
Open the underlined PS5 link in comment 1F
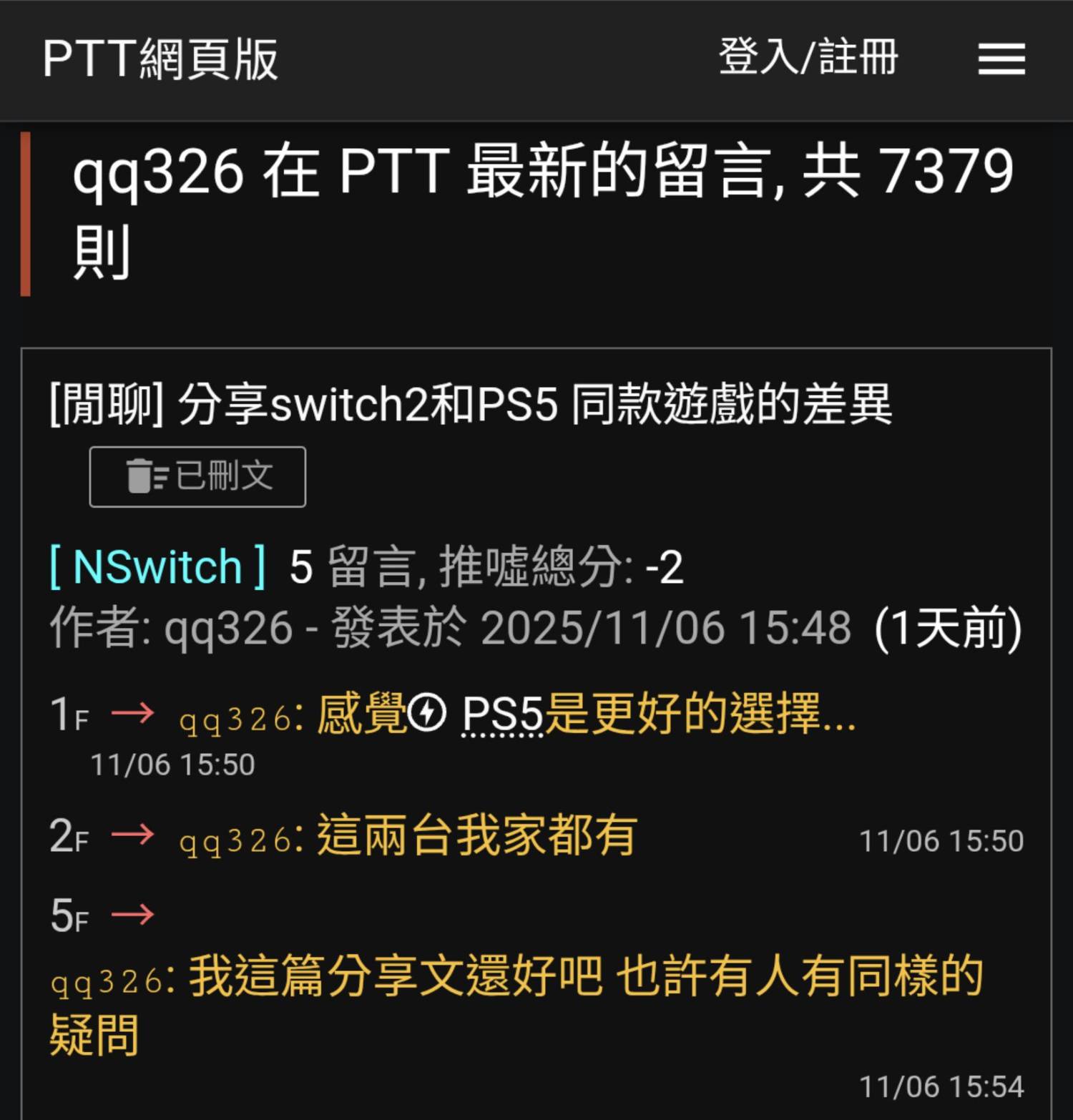pos(501,714)
